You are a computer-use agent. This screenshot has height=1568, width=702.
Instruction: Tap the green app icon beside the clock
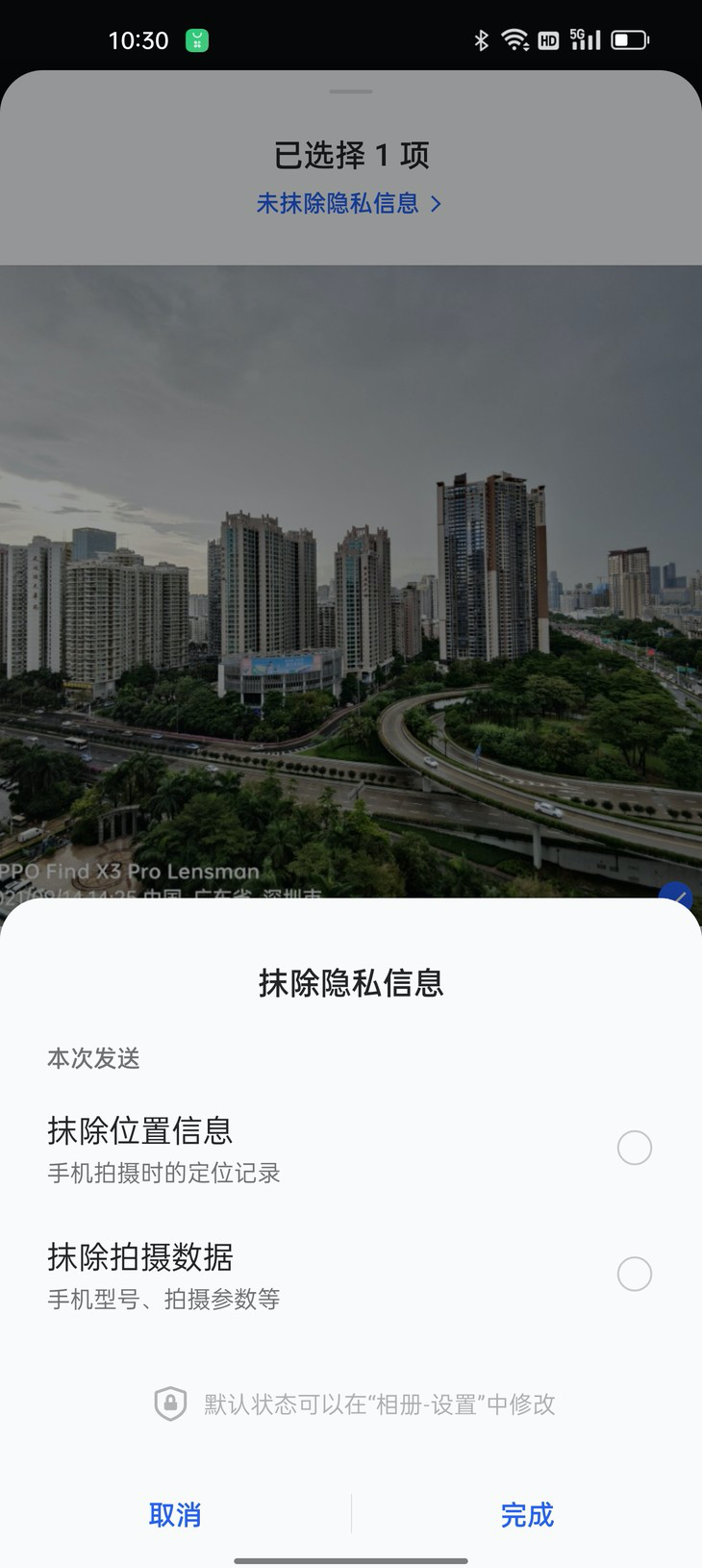click(x=197, y=39)
